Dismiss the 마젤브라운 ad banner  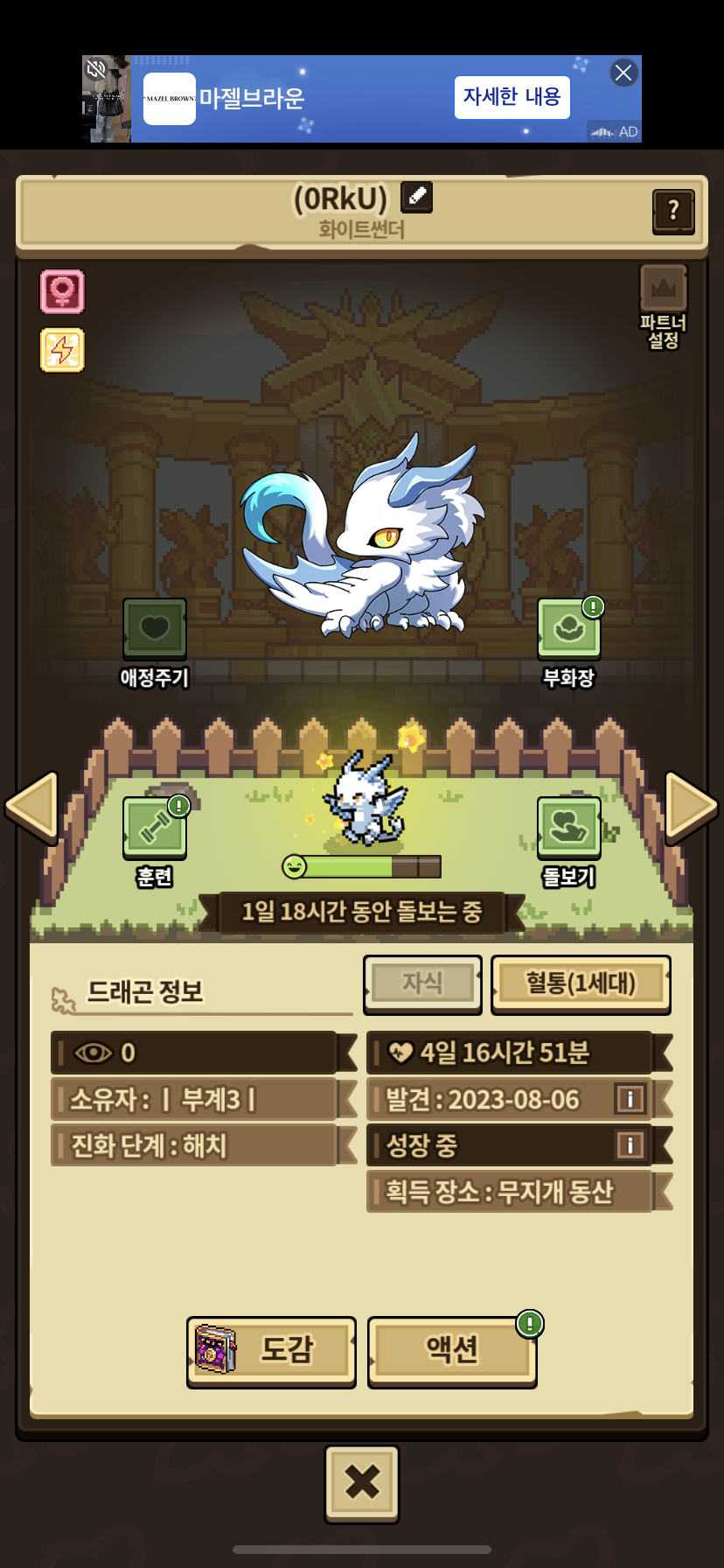(x=623, y=73)
